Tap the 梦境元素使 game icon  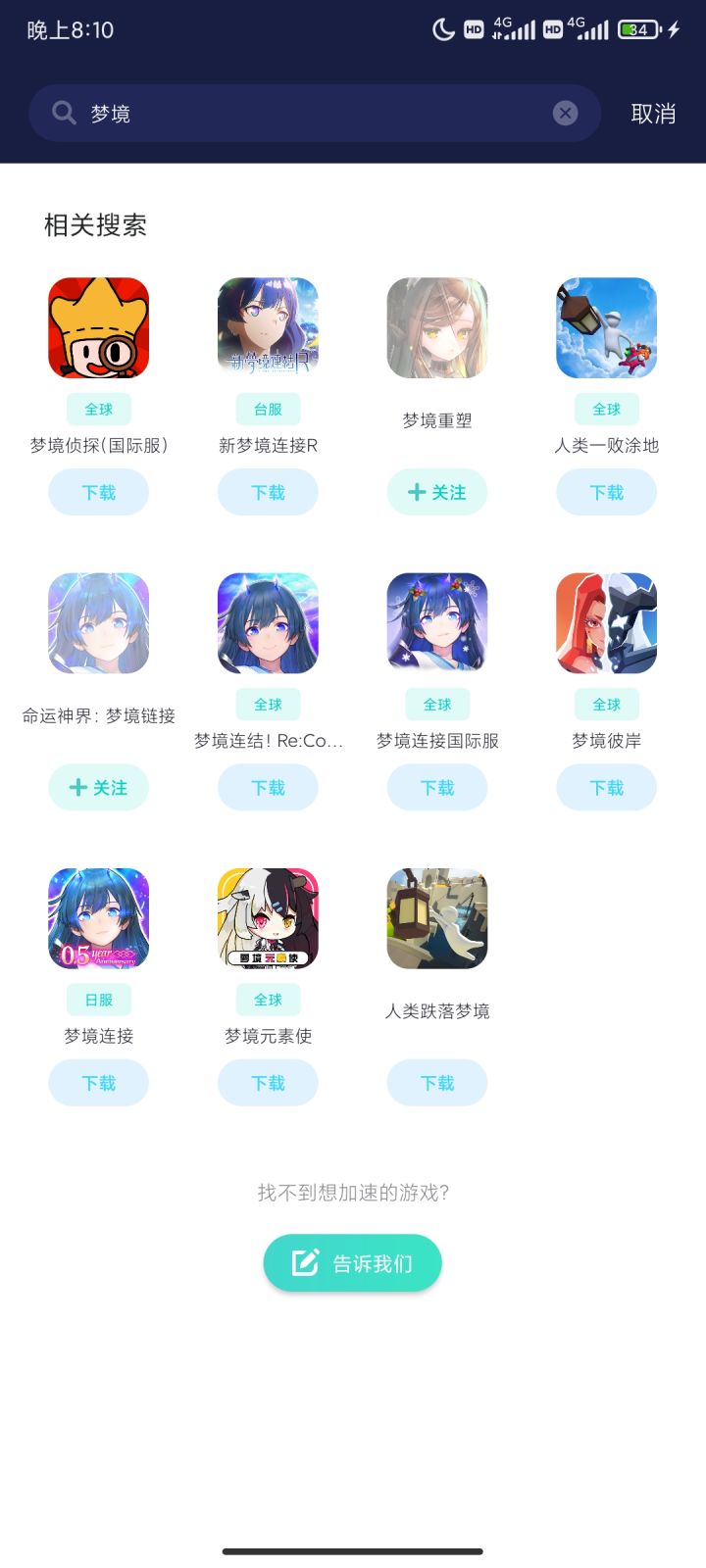point(268,918)
